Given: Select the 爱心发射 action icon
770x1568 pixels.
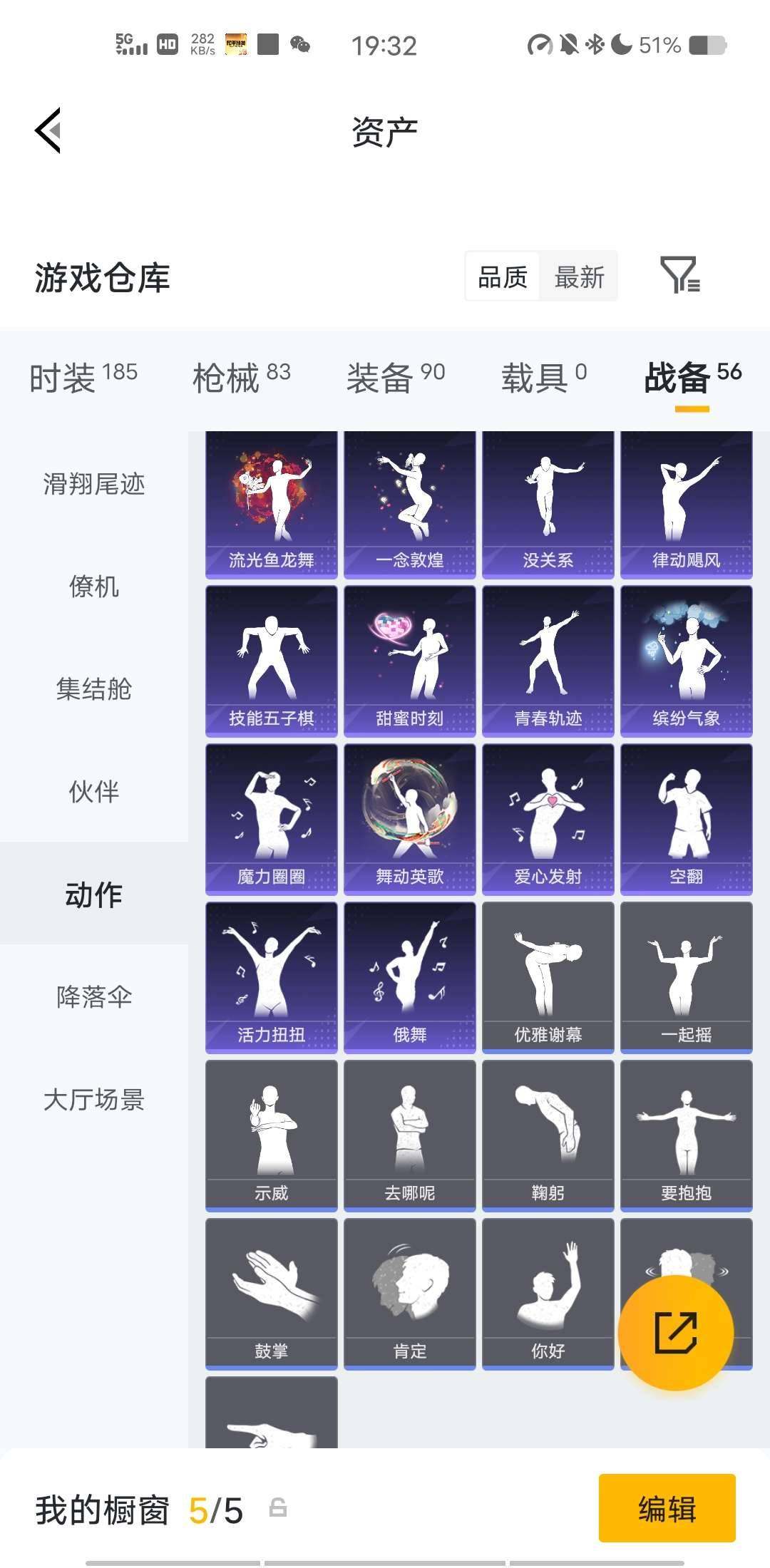Looking at the screenshot, I should click(548, 820).
